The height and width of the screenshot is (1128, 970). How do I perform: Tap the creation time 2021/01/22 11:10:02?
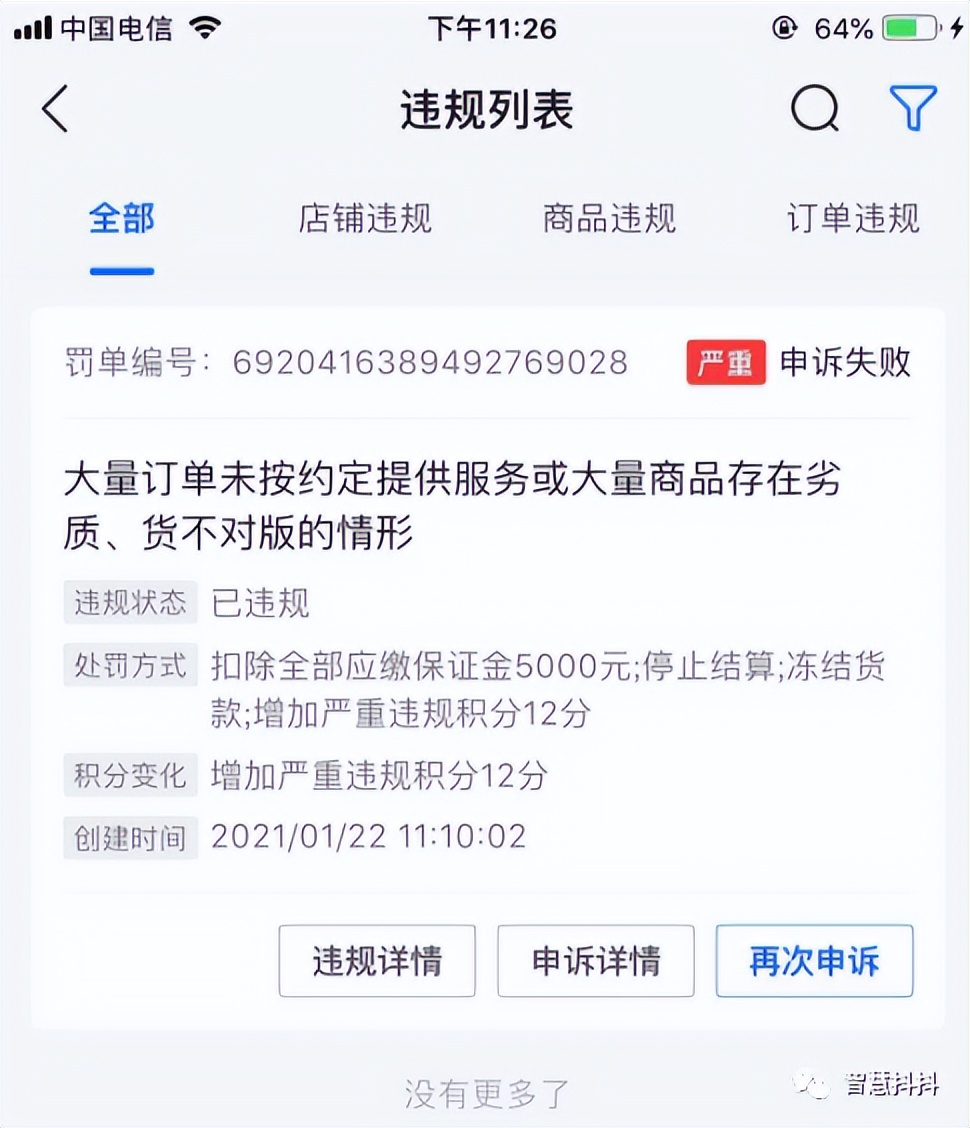[370, 835]
